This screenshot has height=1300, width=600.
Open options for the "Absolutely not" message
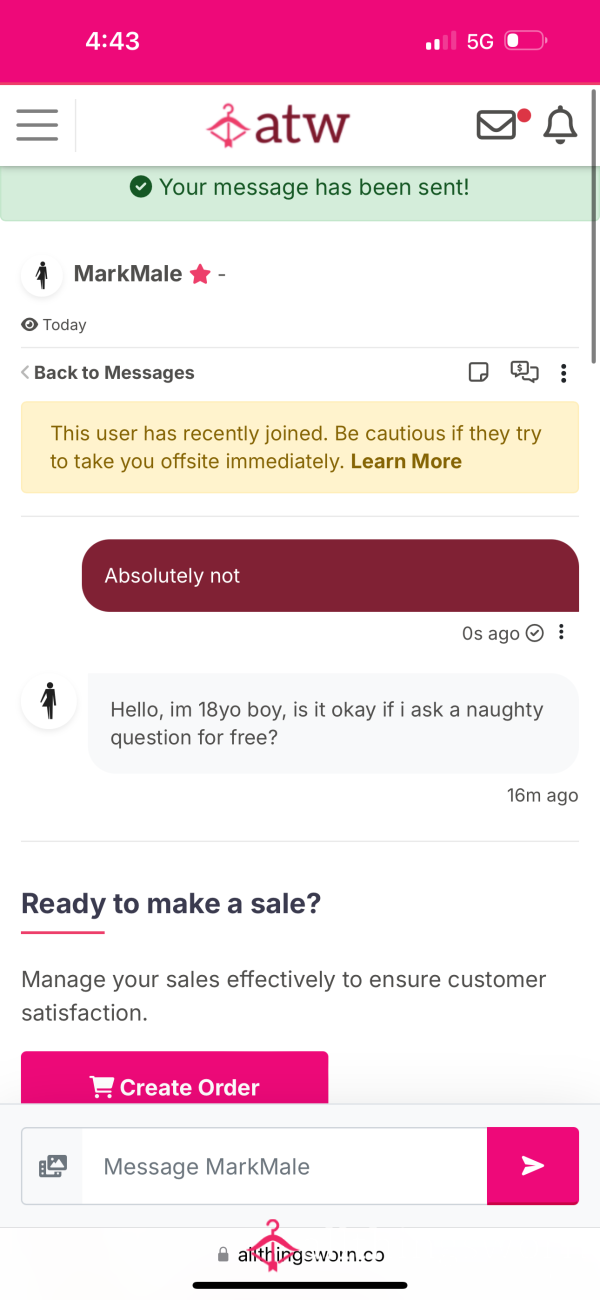pyautogui.click(x=562, y=632)
